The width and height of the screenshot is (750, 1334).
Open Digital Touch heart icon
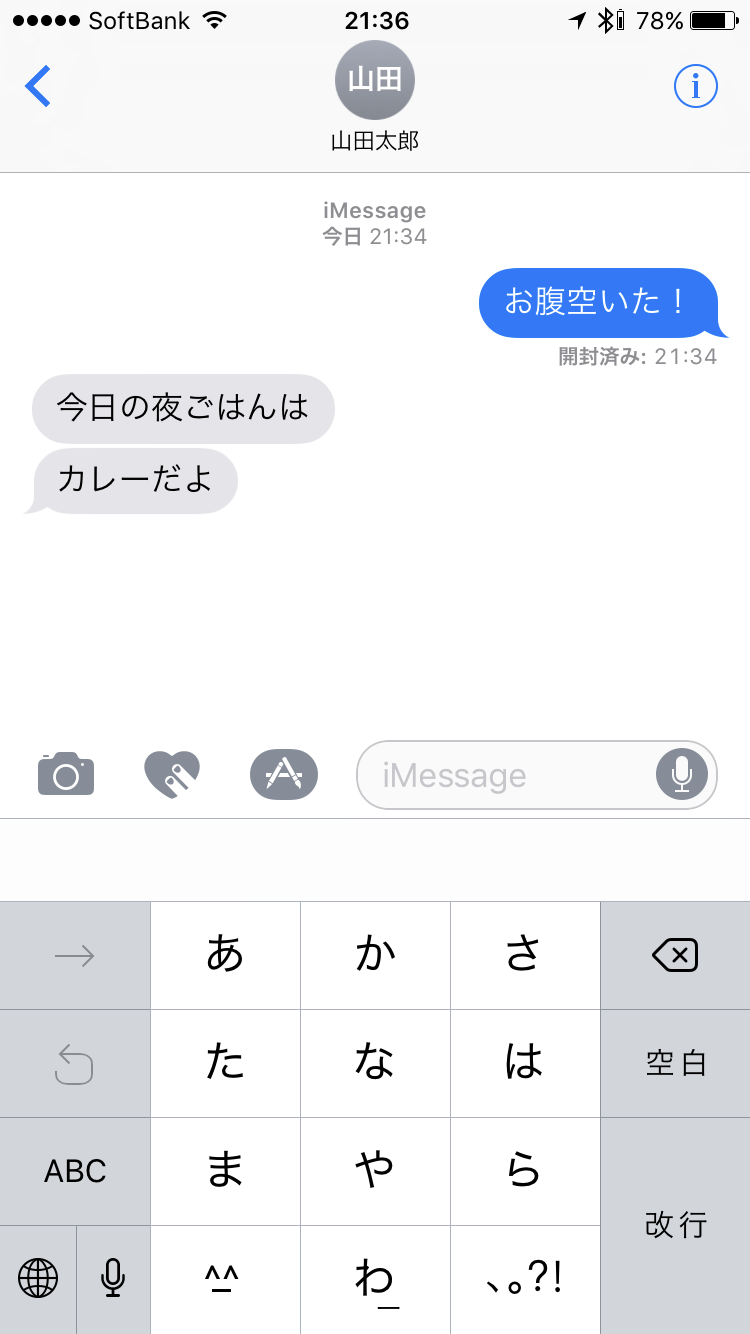[x=172, y=774]
